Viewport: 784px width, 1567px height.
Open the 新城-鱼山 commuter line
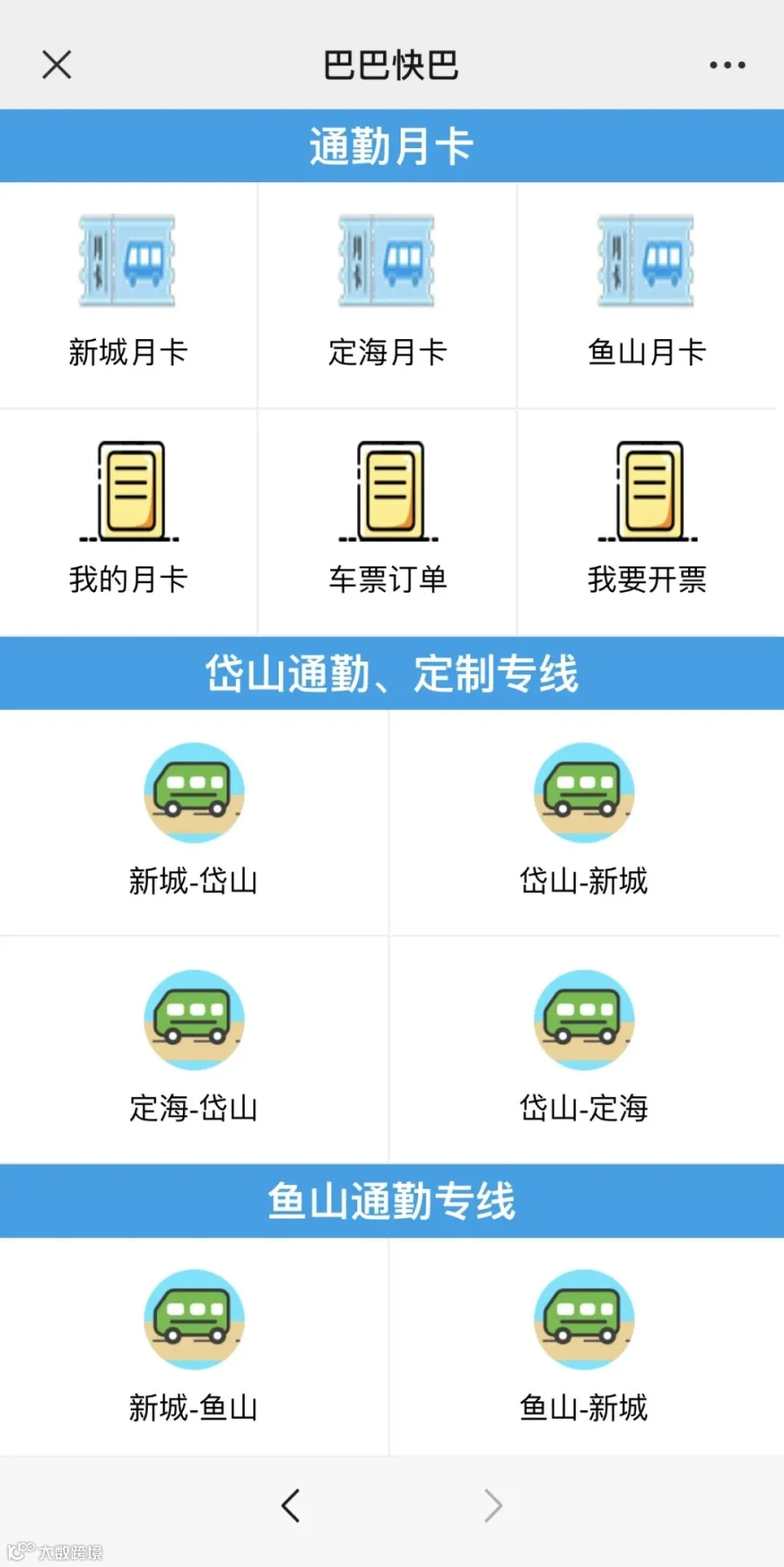(x=193, y=1347)
